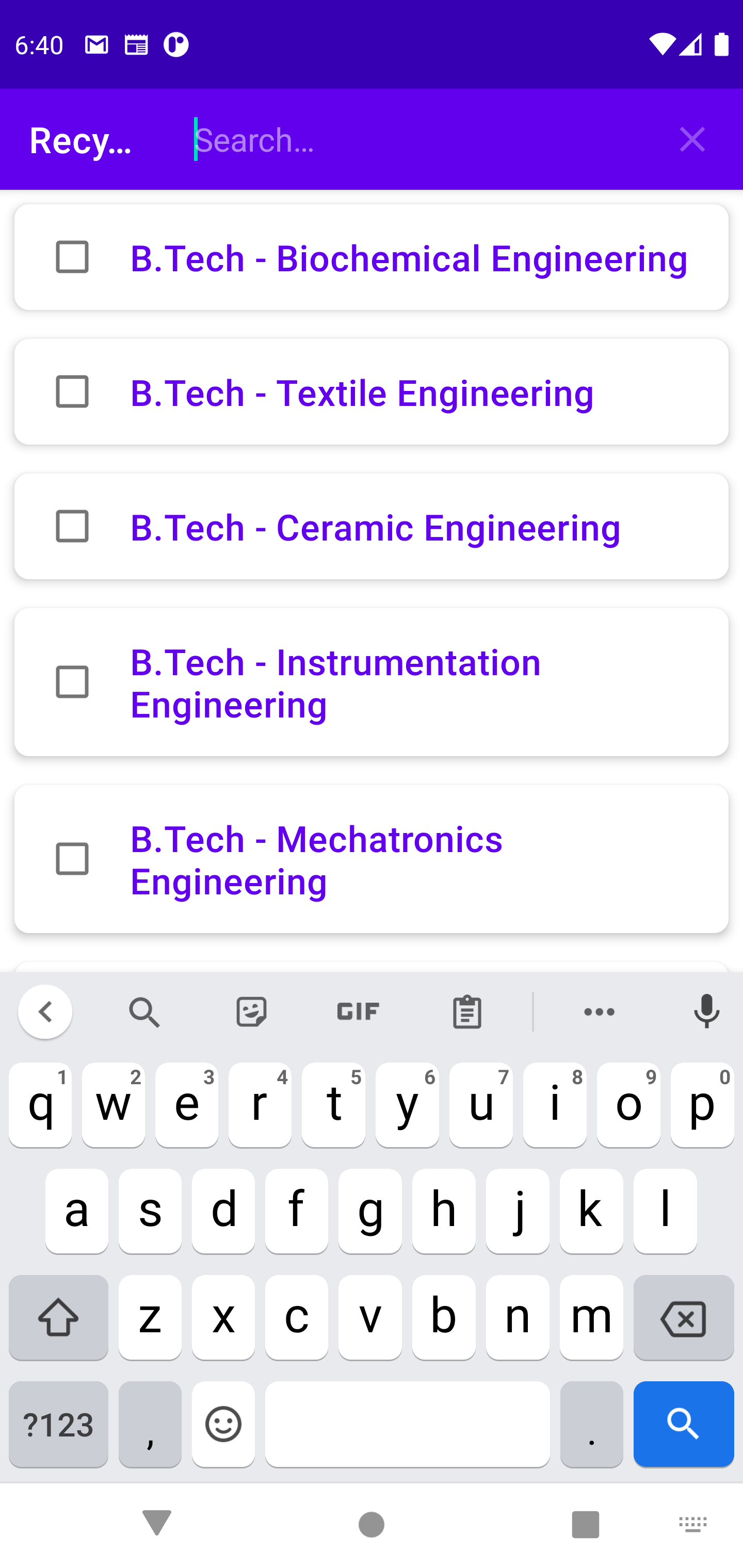Open the sticker picker icon
743x1568 pixels.
point(251,1011)
